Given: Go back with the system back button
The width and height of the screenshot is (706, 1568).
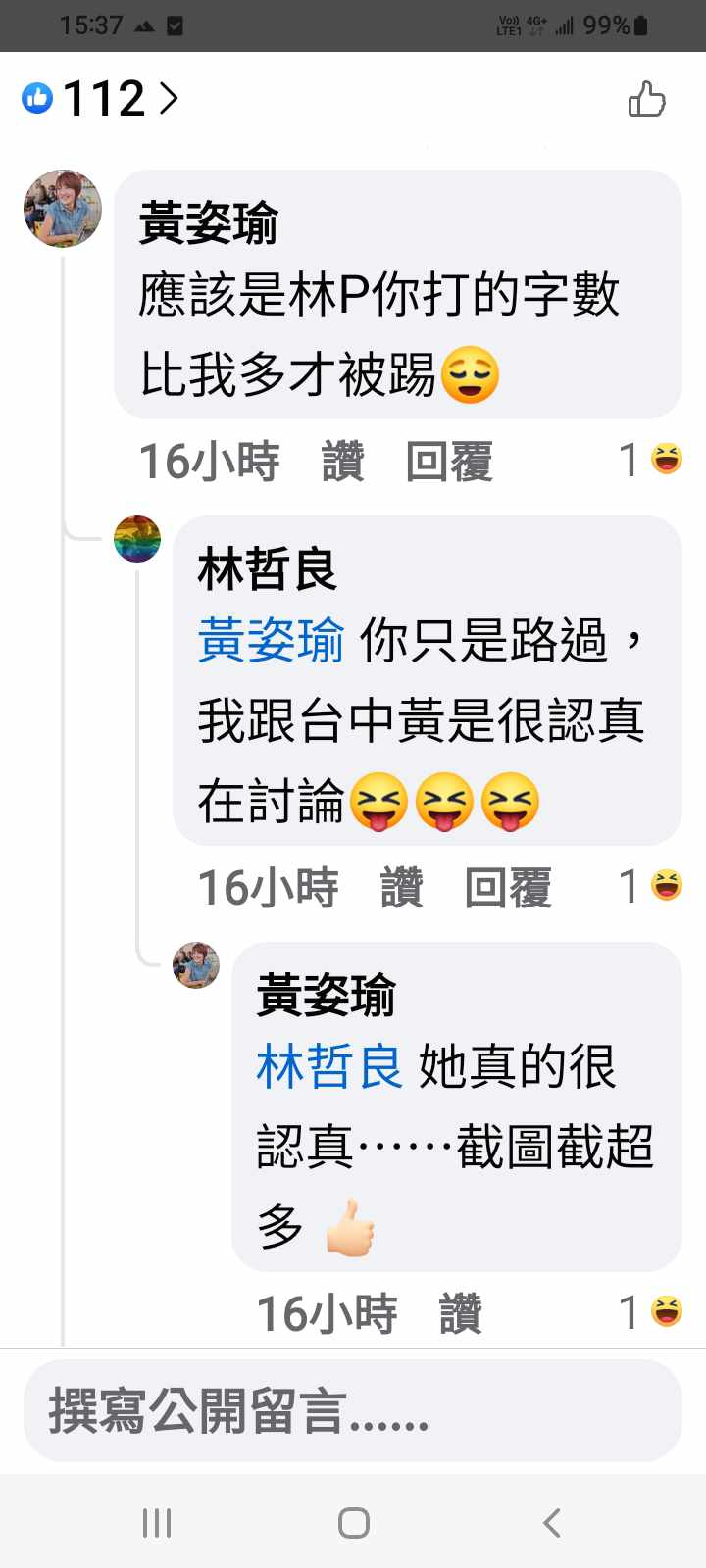Looking at the screenshot, I should coord(551,1522).
